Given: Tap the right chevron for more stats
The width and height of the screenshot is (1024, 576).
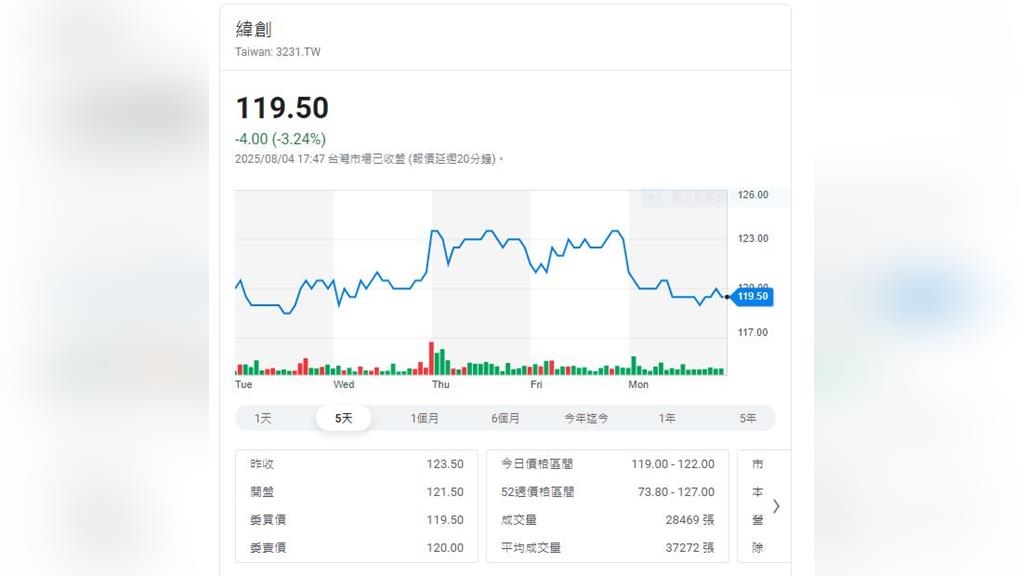Looking at the screenshot, I should coord(776,506).
